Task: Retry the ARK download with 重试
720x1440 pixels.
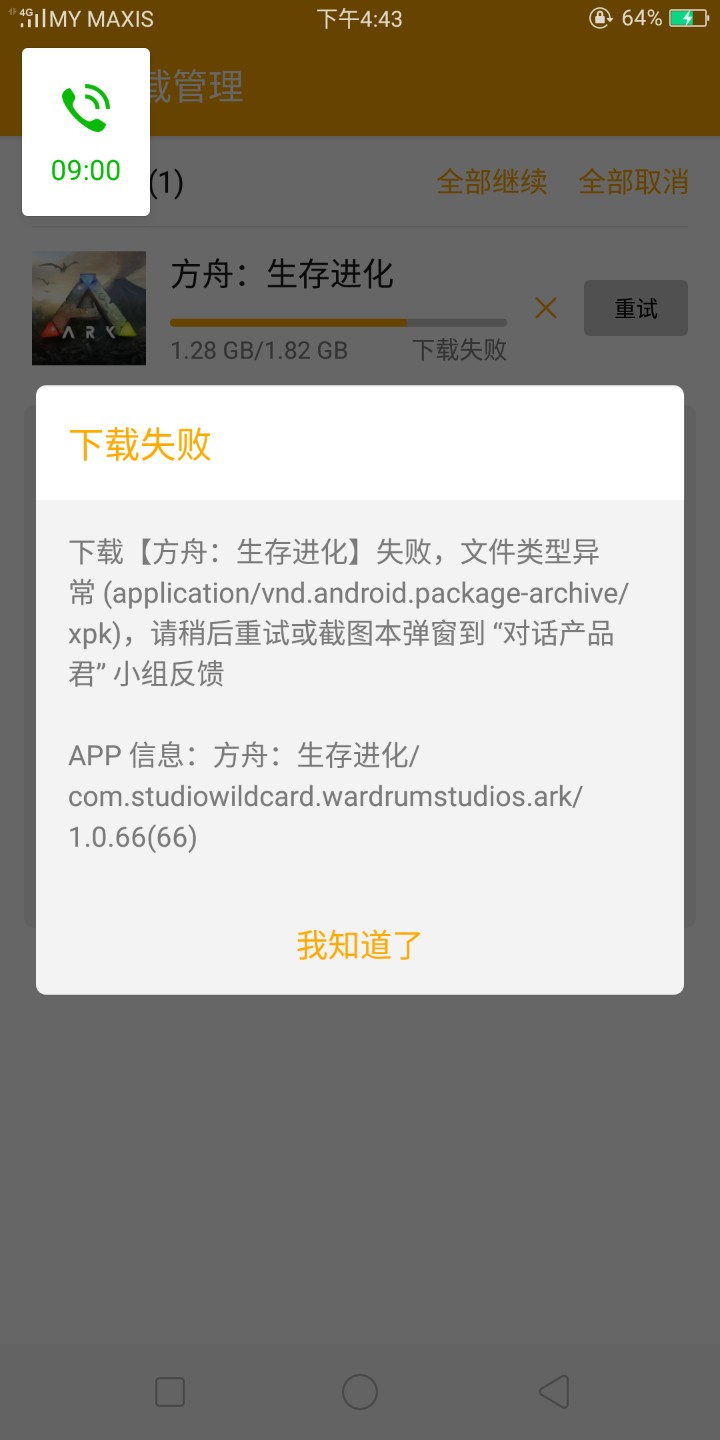Action: coord(635,308)
